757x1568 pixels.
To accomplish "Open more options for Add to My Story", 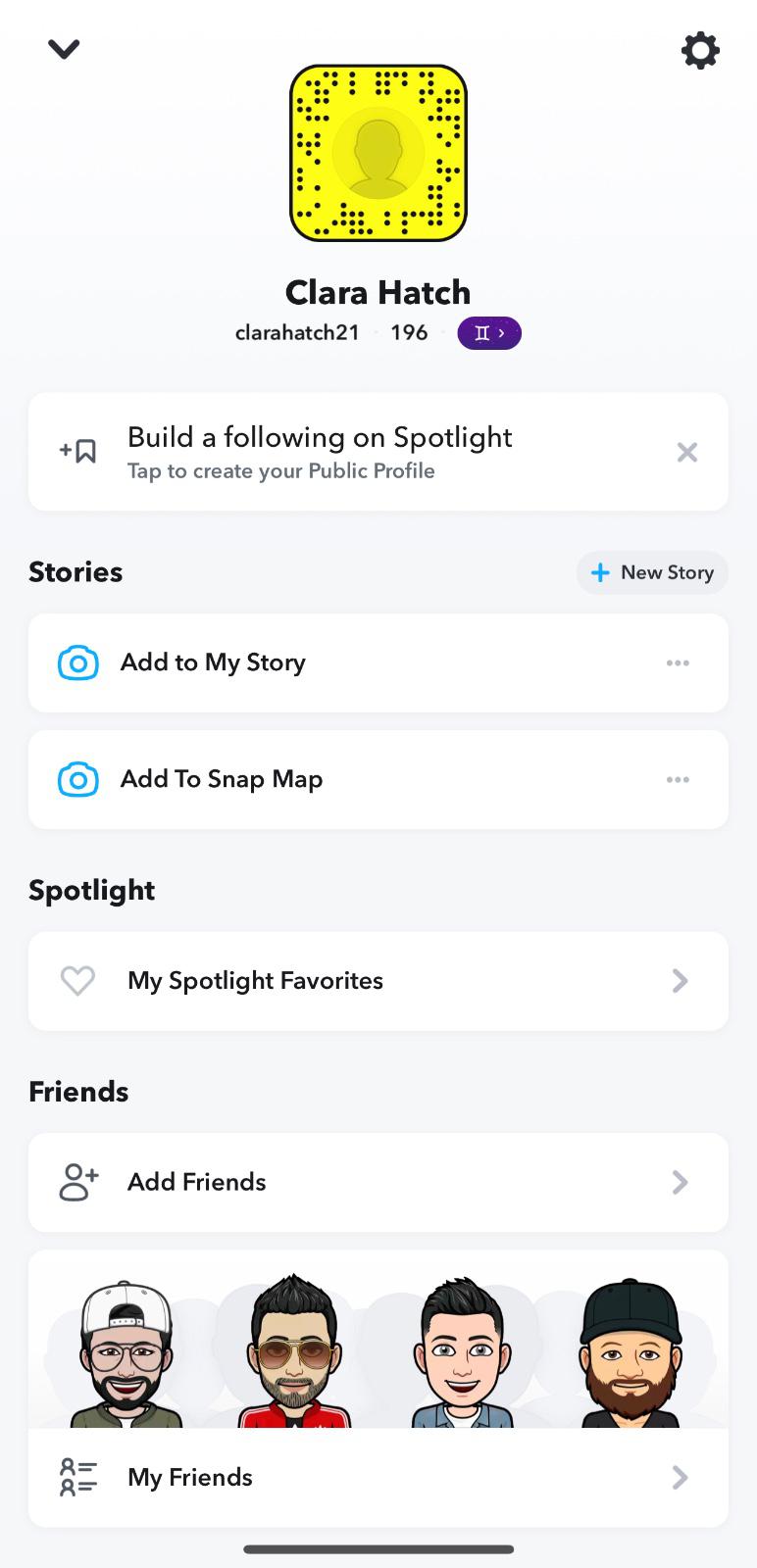I will pos(678,663).
